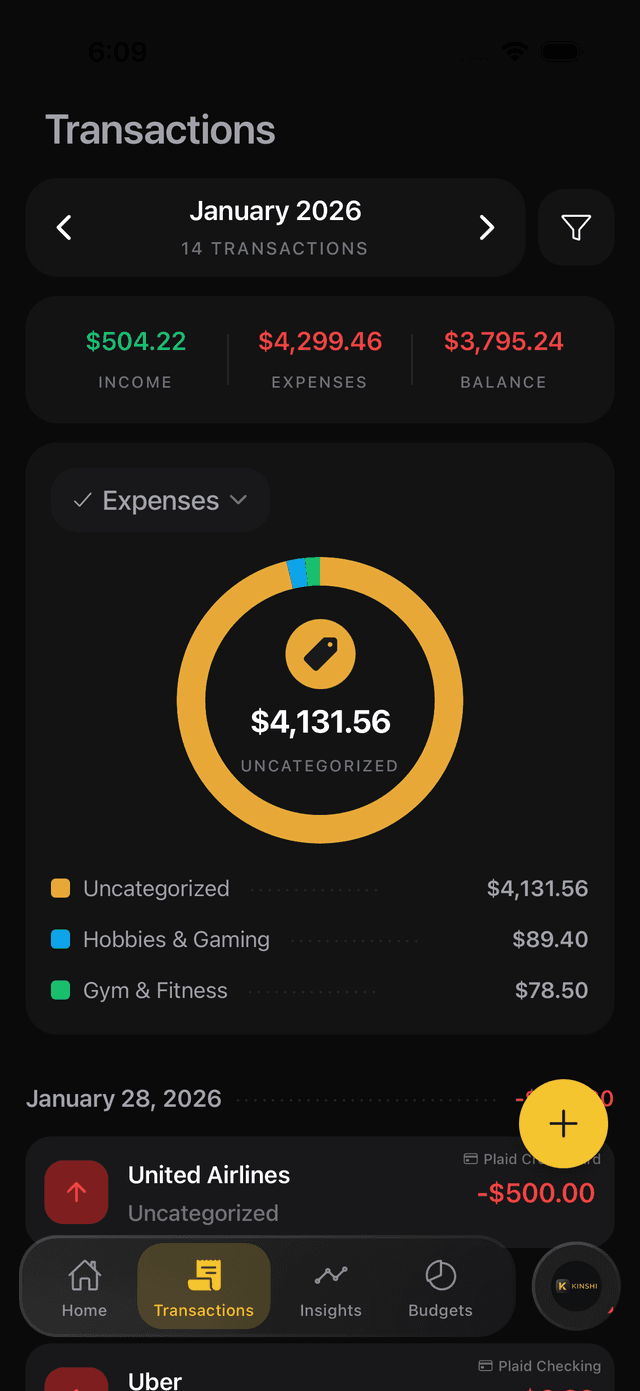This screenshot has width=640, height=1391.
Task: Switch to the Home tab
Action: 84,1288
